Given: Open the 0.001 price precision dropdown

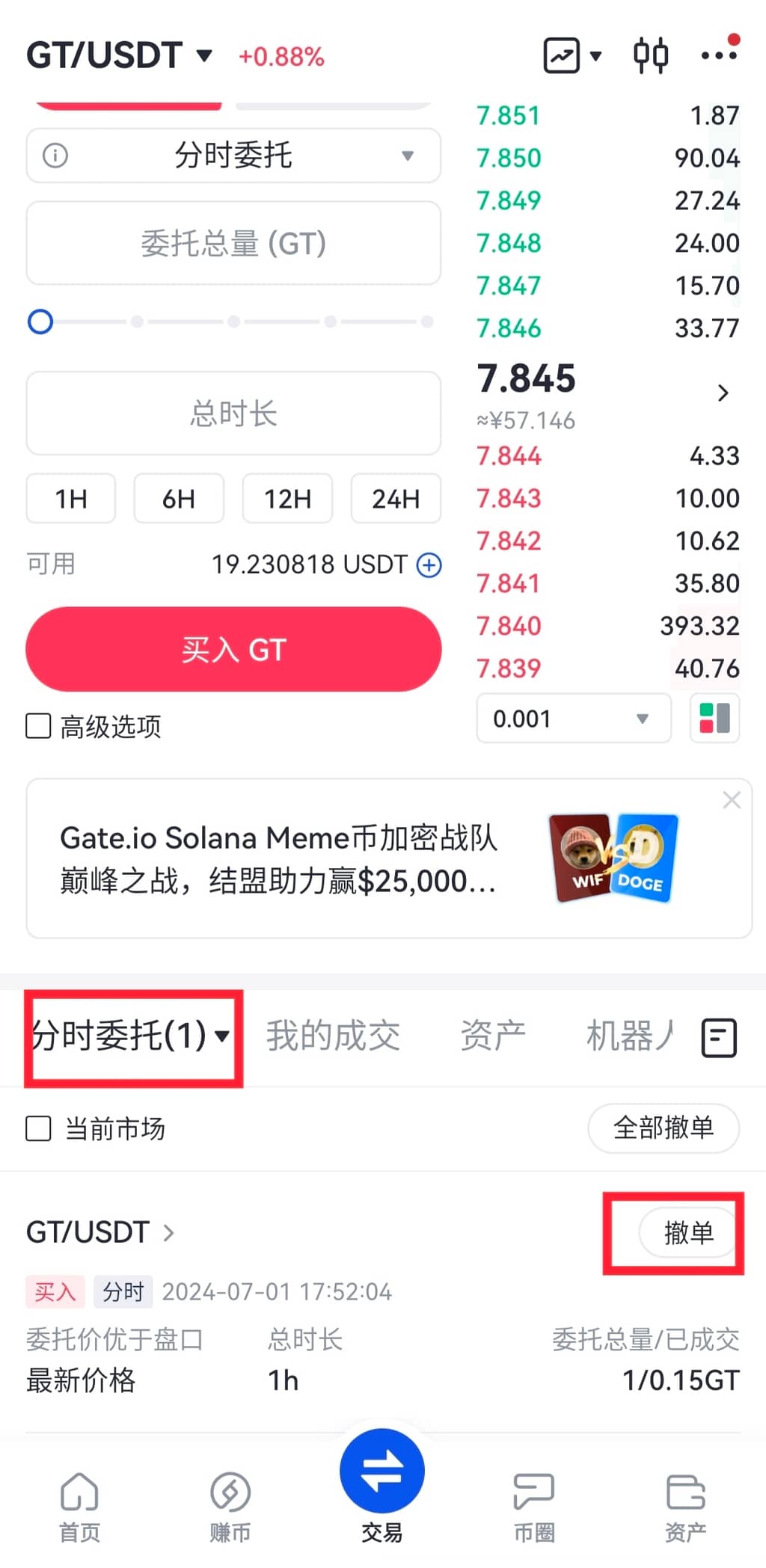Looking at the screenshot, I should (573, 719).
